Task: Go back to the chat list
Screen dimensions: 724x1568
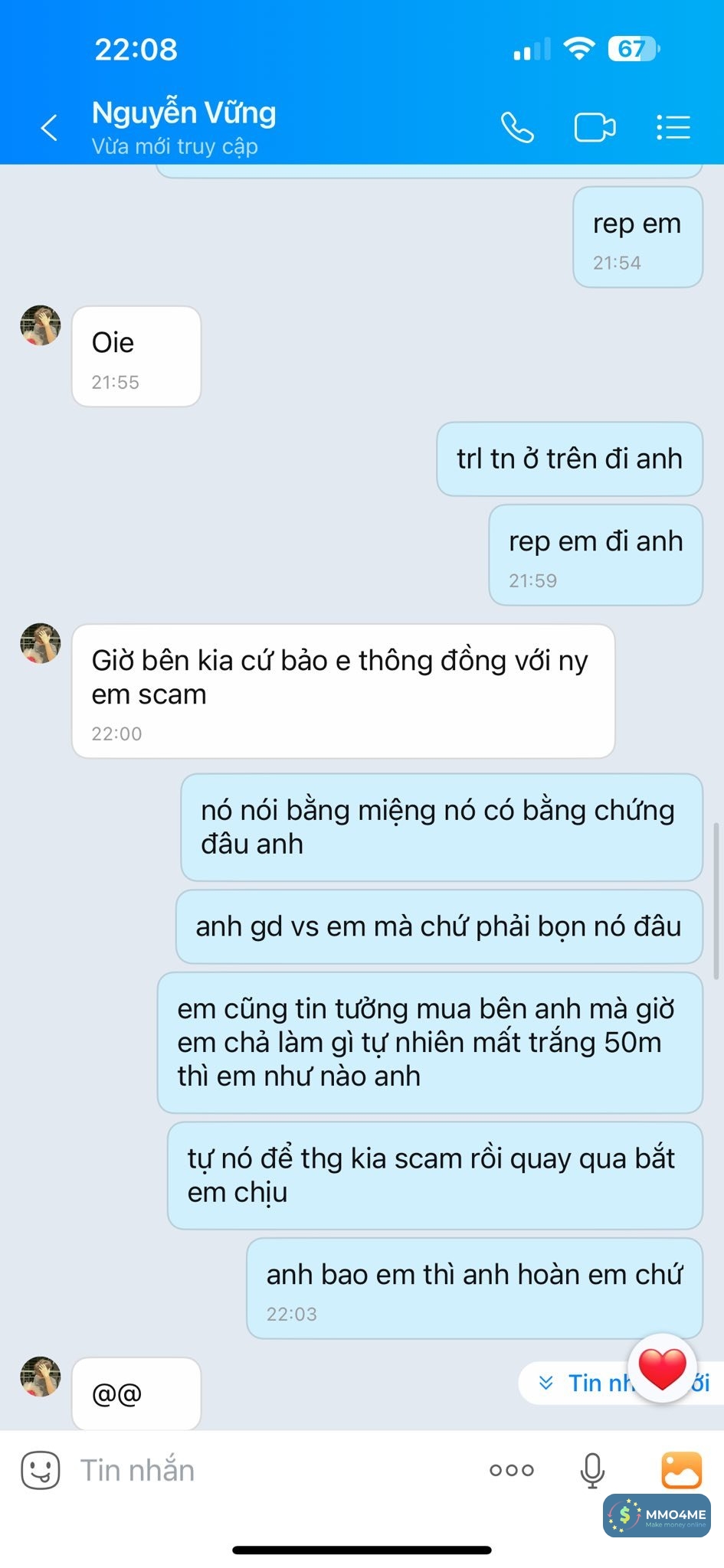Action: [x=49, y=128]
